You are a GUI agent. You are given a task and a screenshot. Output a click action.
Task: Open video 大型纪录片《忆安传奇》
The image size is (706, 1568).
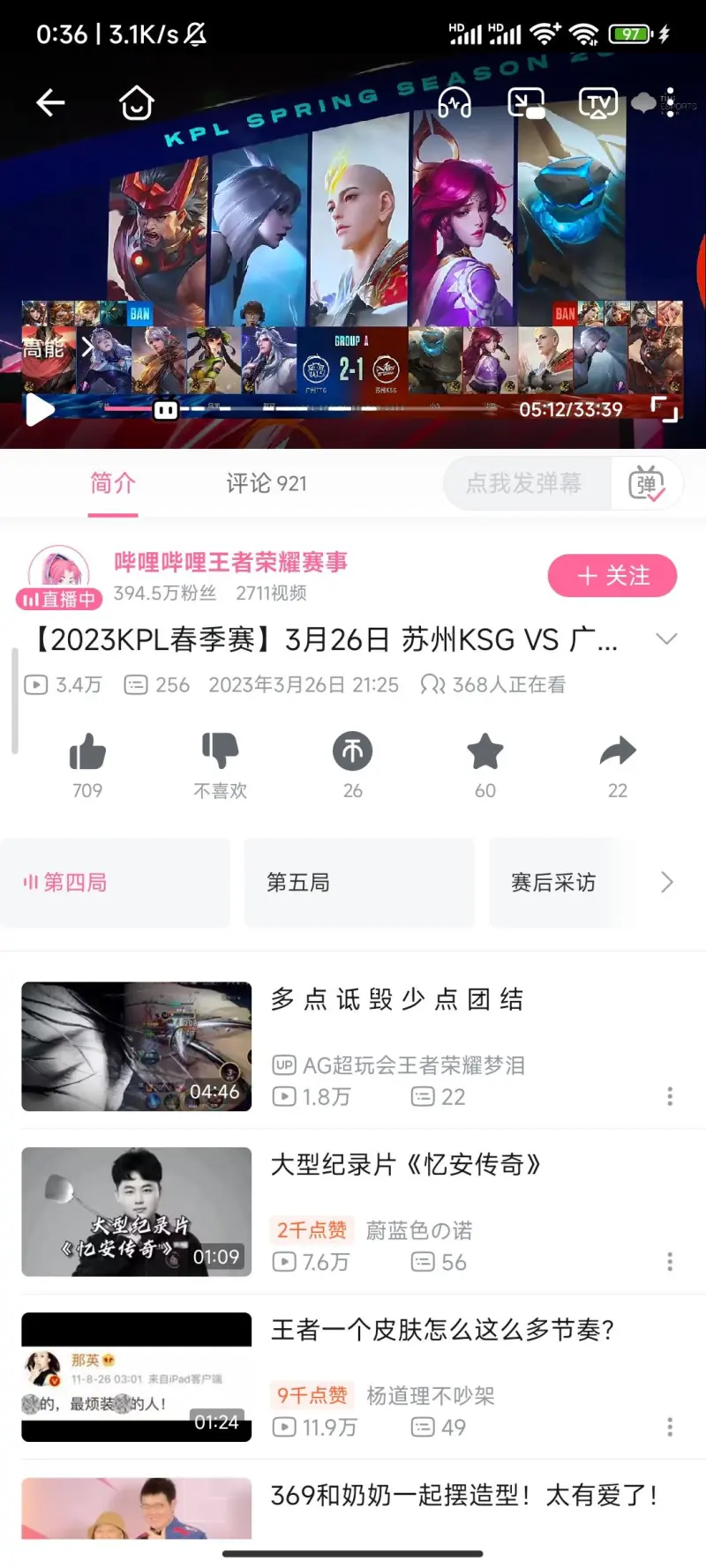pos(406,1165)
